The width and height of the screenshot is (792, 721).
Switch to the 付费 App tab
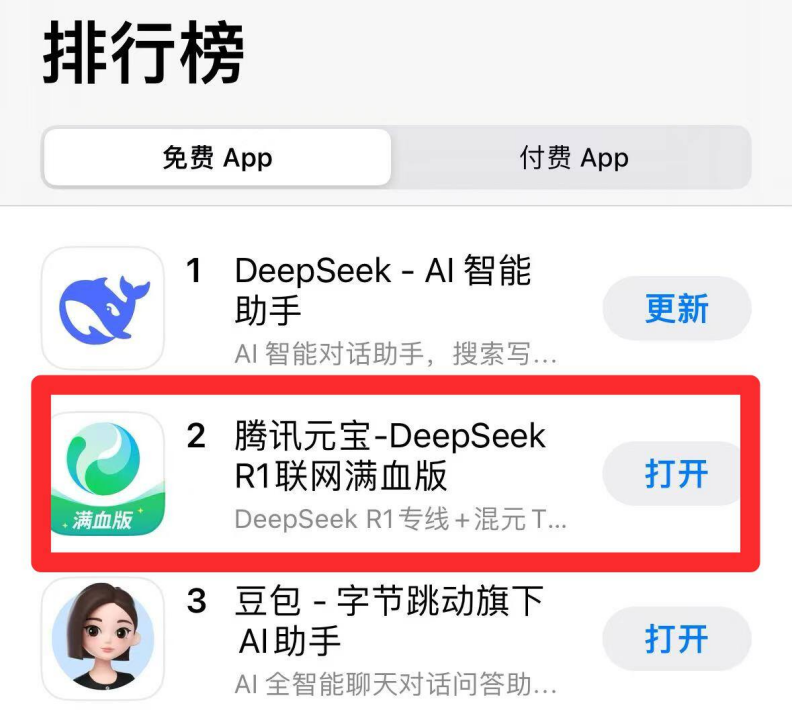[x=573, y=158]
